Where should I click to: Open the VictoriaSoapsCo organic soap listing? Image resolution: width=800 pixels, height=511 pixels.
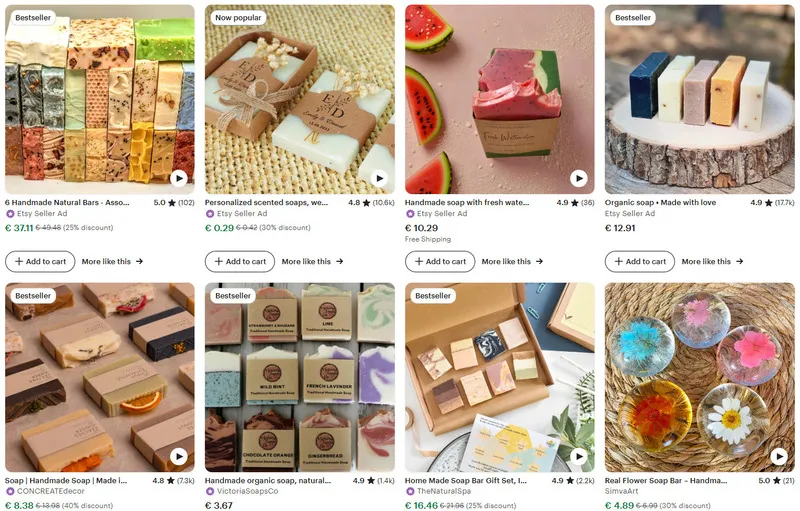click(x=266, y=480)
